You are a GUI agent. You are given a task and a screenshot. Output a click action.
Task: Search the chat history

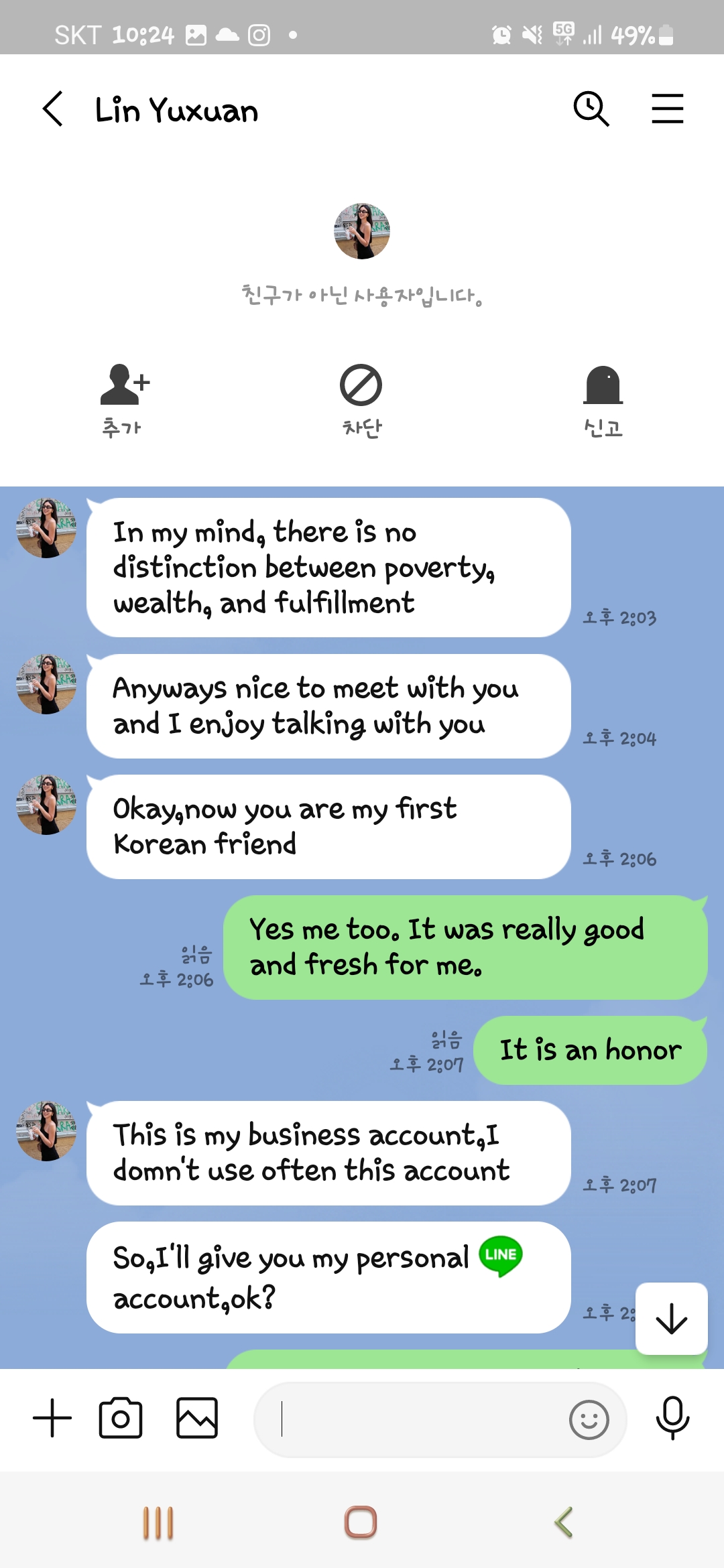click(x=591, y=109)
